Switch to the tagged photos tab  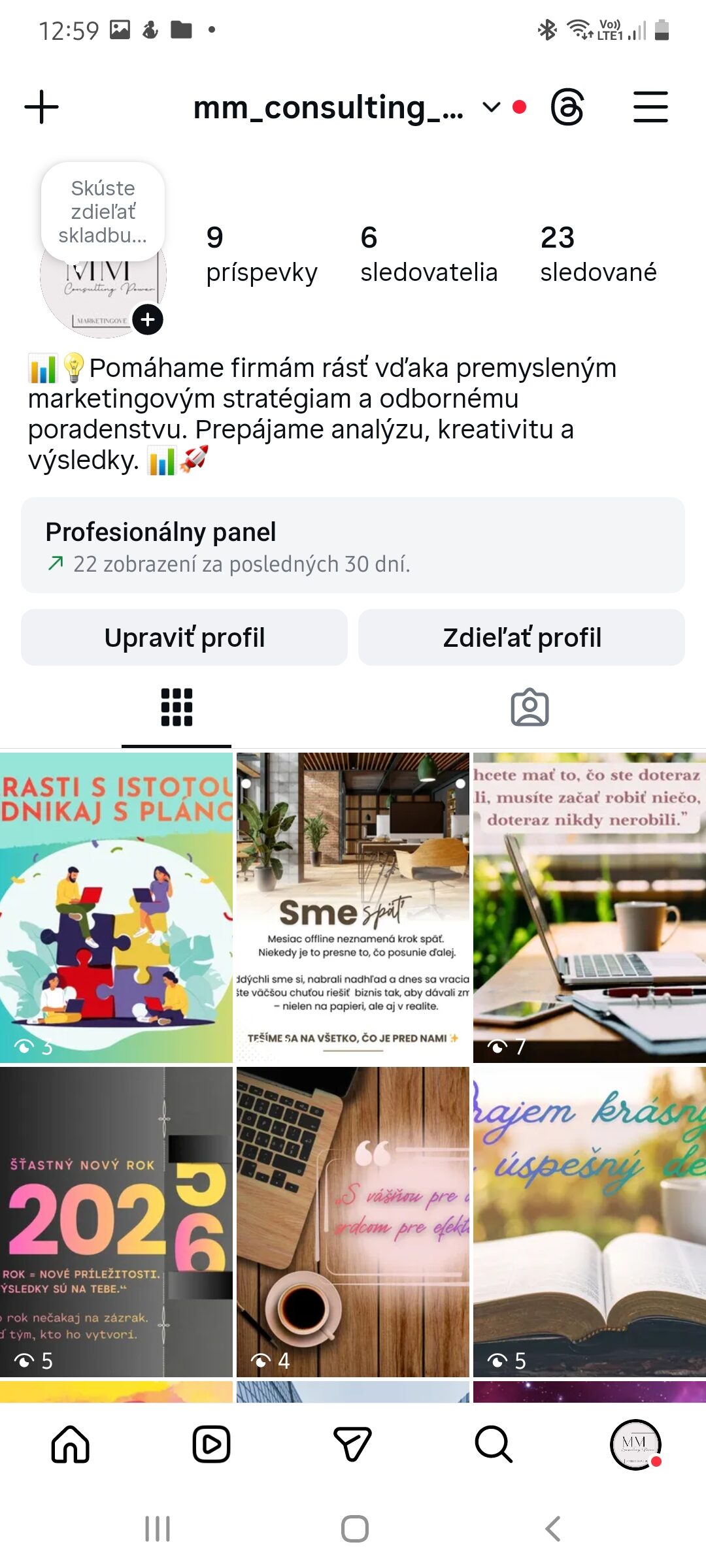(529, 708)
